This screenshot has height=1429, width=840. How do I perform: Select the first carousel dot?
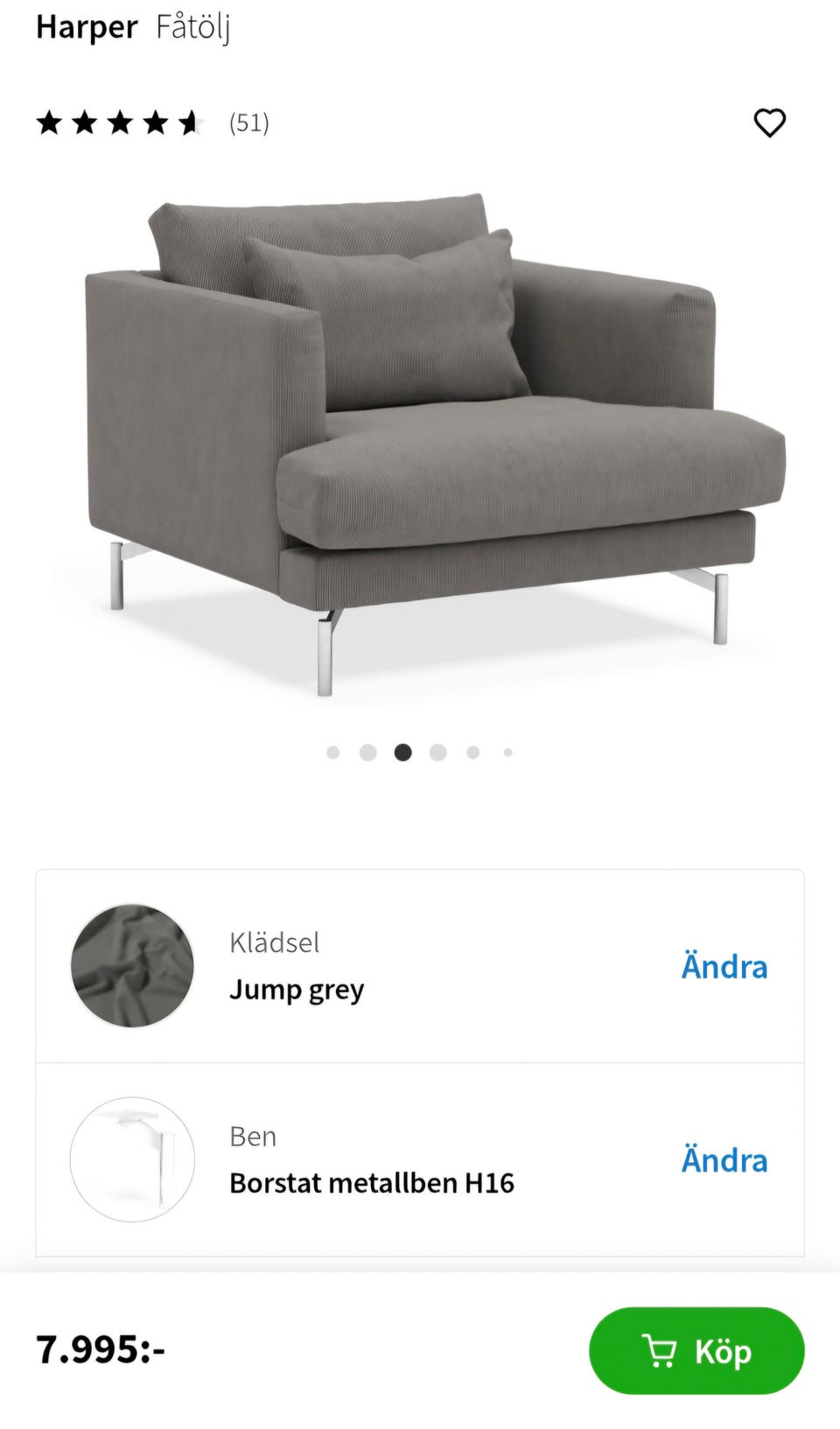[332, 752]
